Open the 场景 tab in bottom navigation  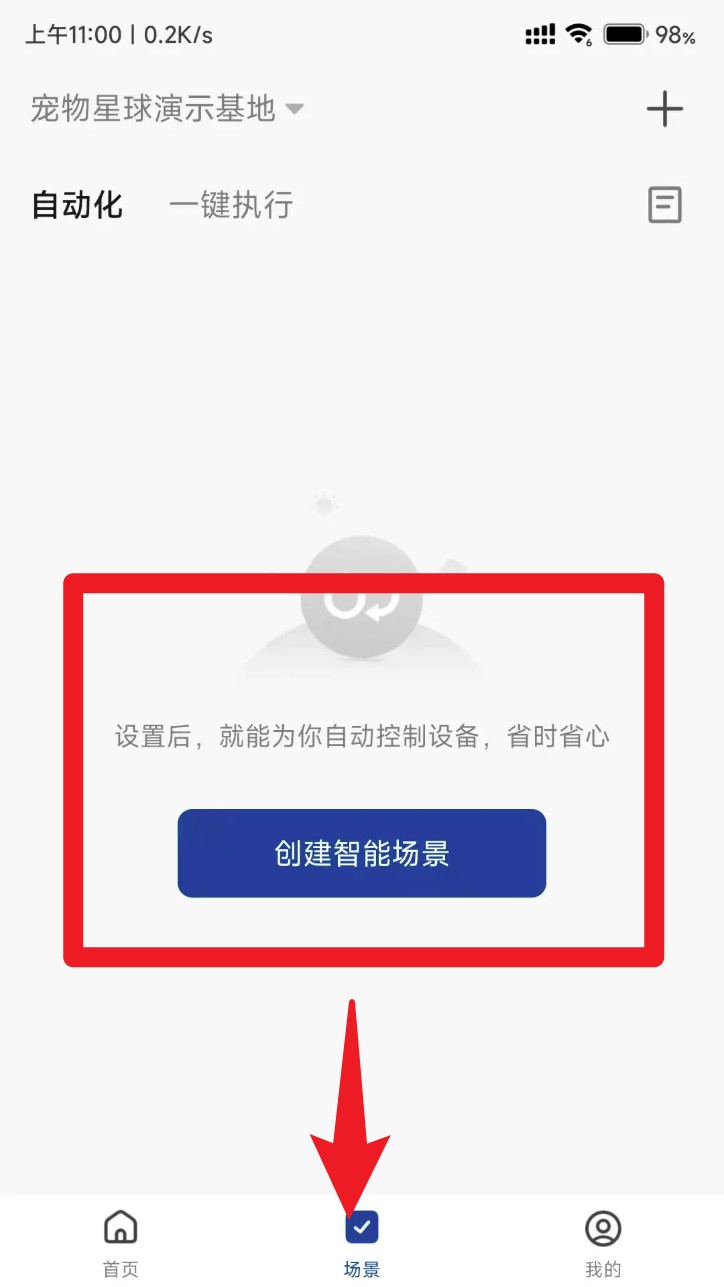click(362, 1240)
